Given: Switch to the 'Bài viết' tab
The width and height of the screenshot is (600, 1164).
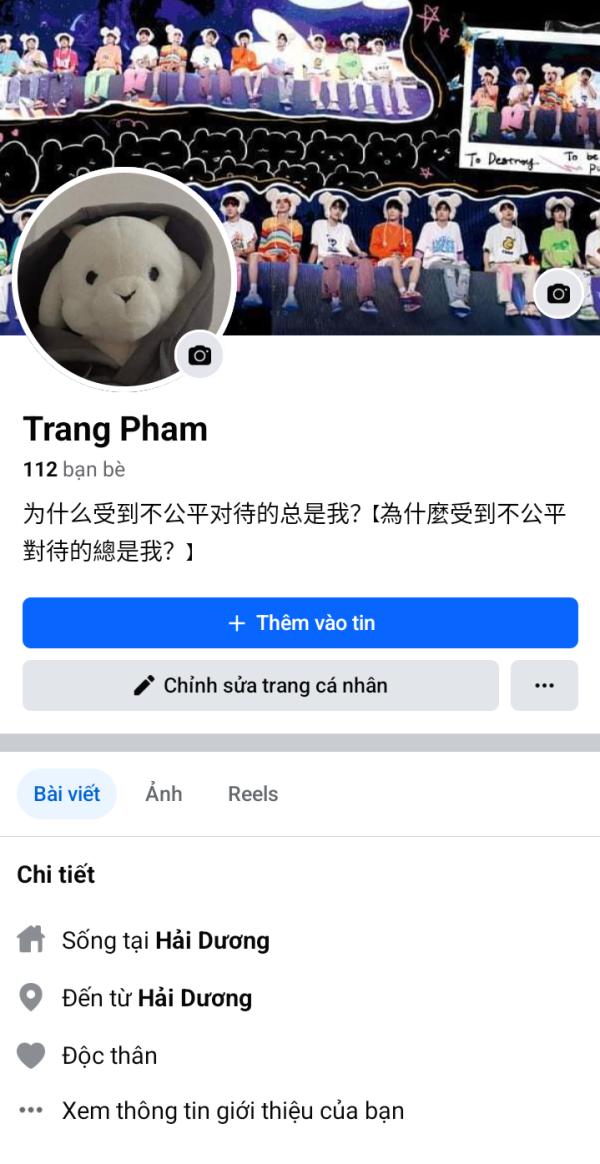Looking at the screenshot, I should (x=67, y=794).
